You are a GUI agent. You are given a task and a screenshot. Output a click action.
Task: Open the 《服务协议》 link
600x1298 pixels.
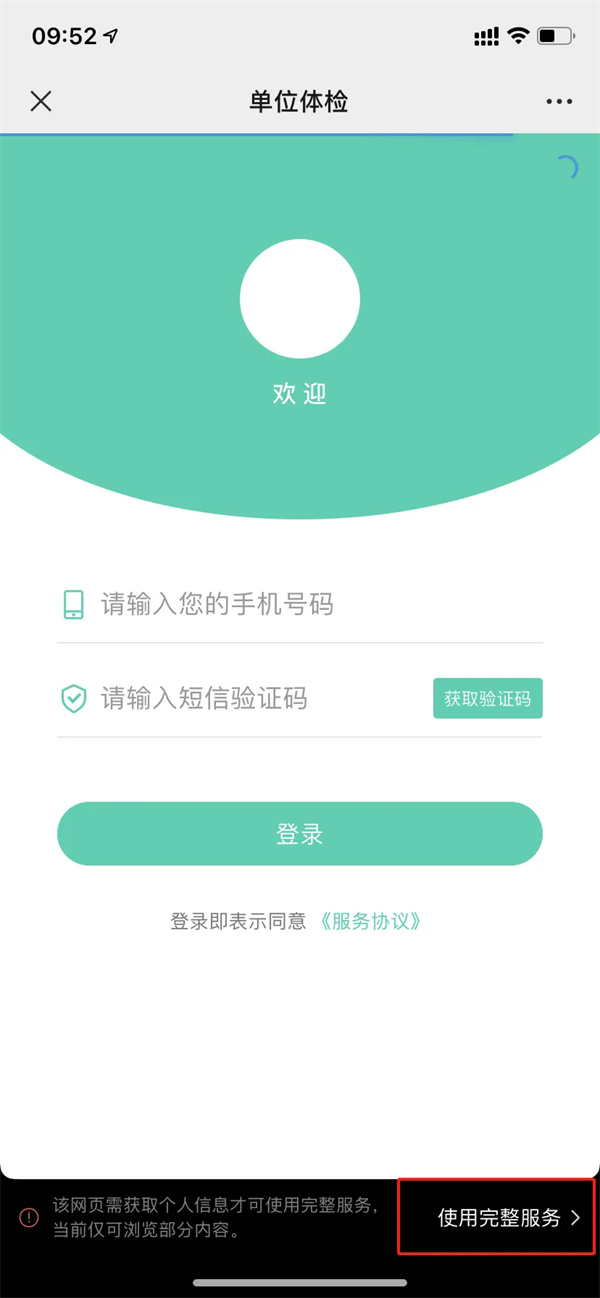click(370, 921)
